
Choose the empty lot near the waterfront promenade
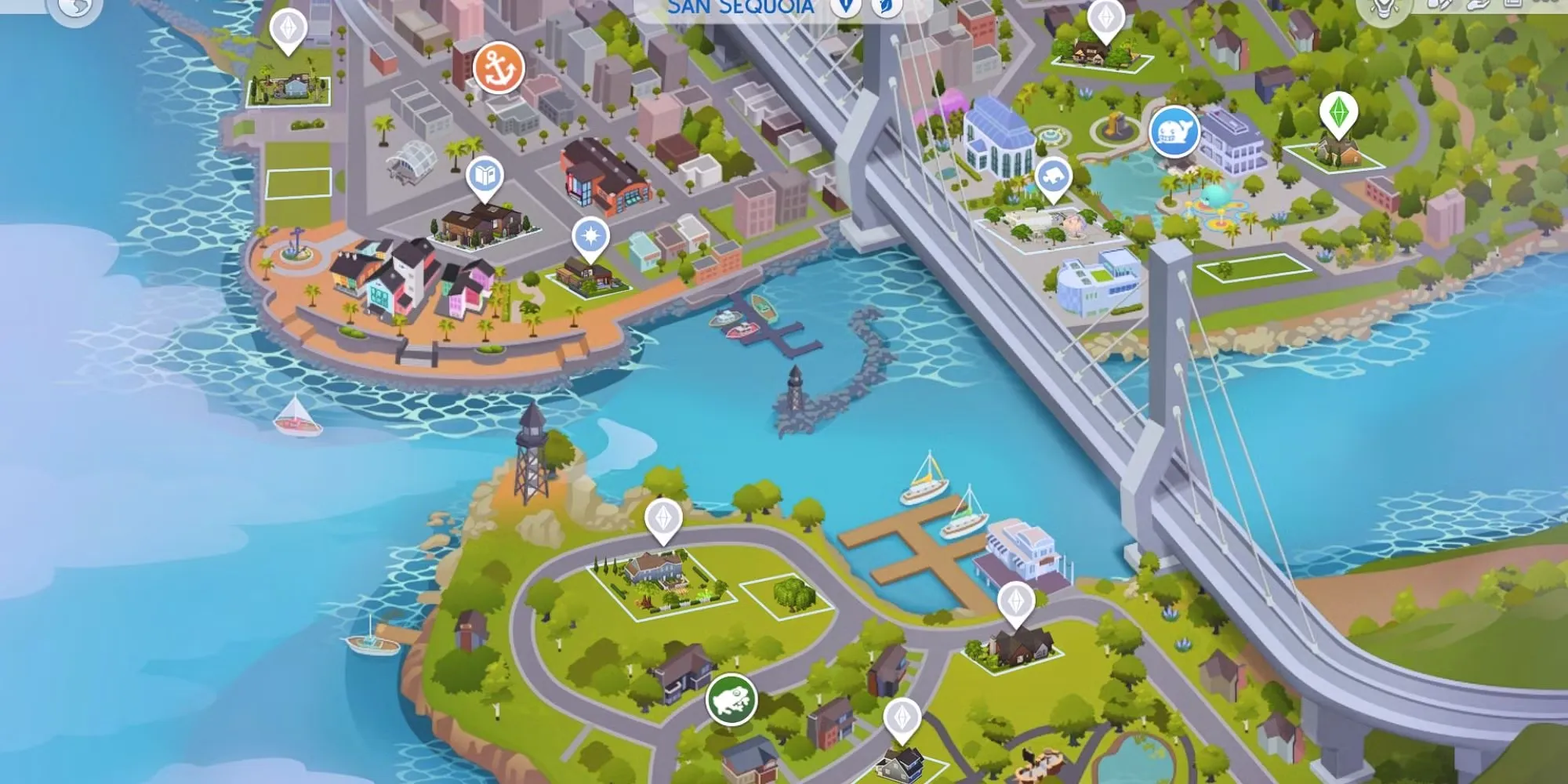point(297,184)
